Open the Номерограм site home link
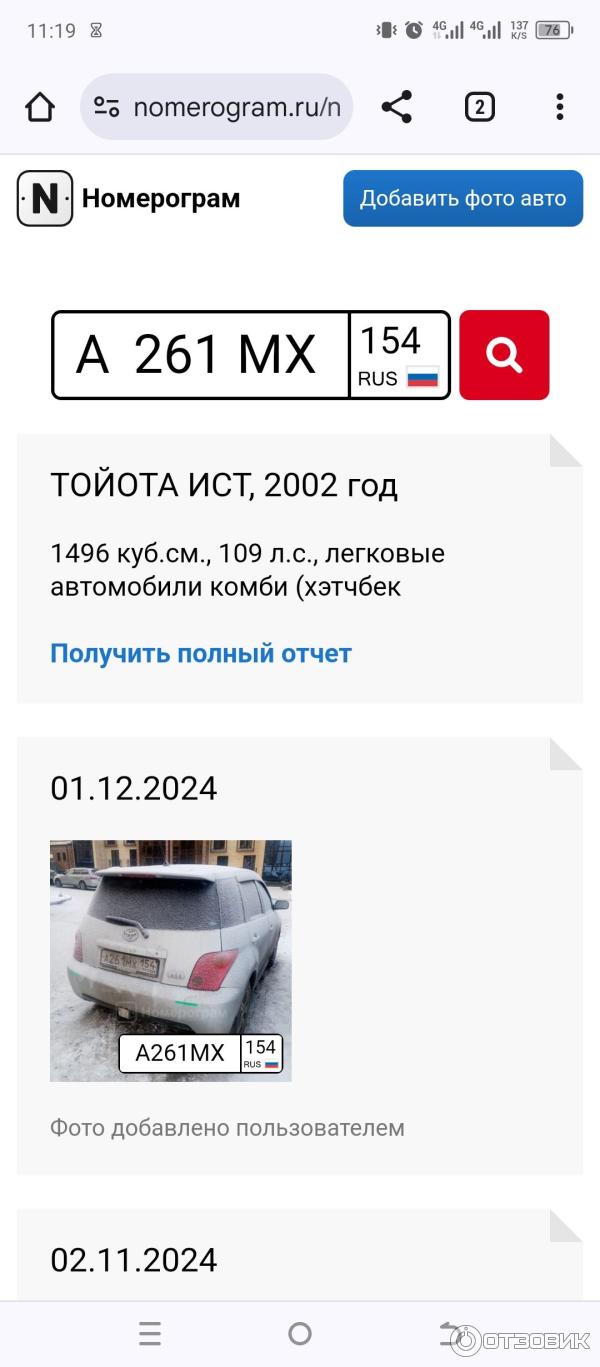Viewport: 600px width, 1367px height. click(x=129, y=198)
